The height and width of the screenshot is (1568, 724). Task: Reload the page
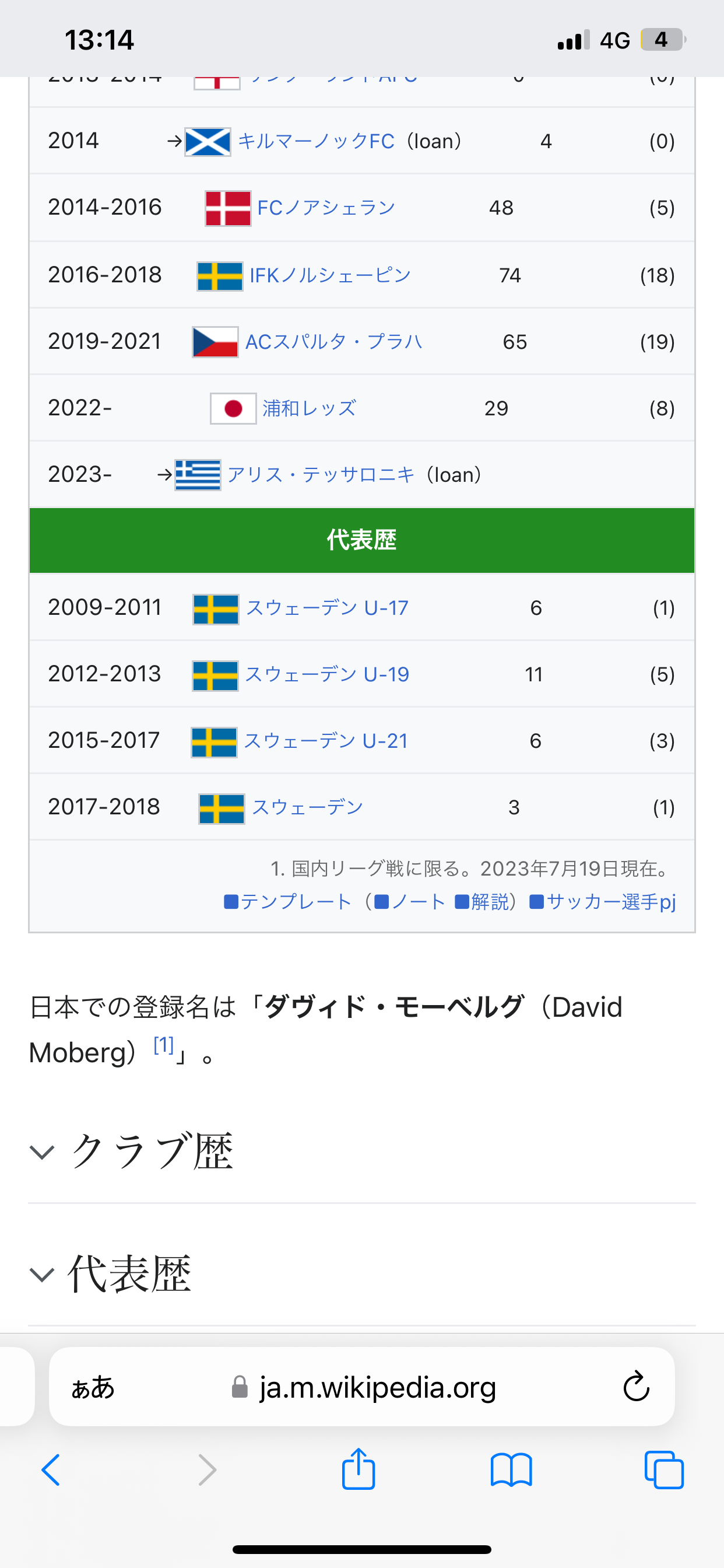637,1387
